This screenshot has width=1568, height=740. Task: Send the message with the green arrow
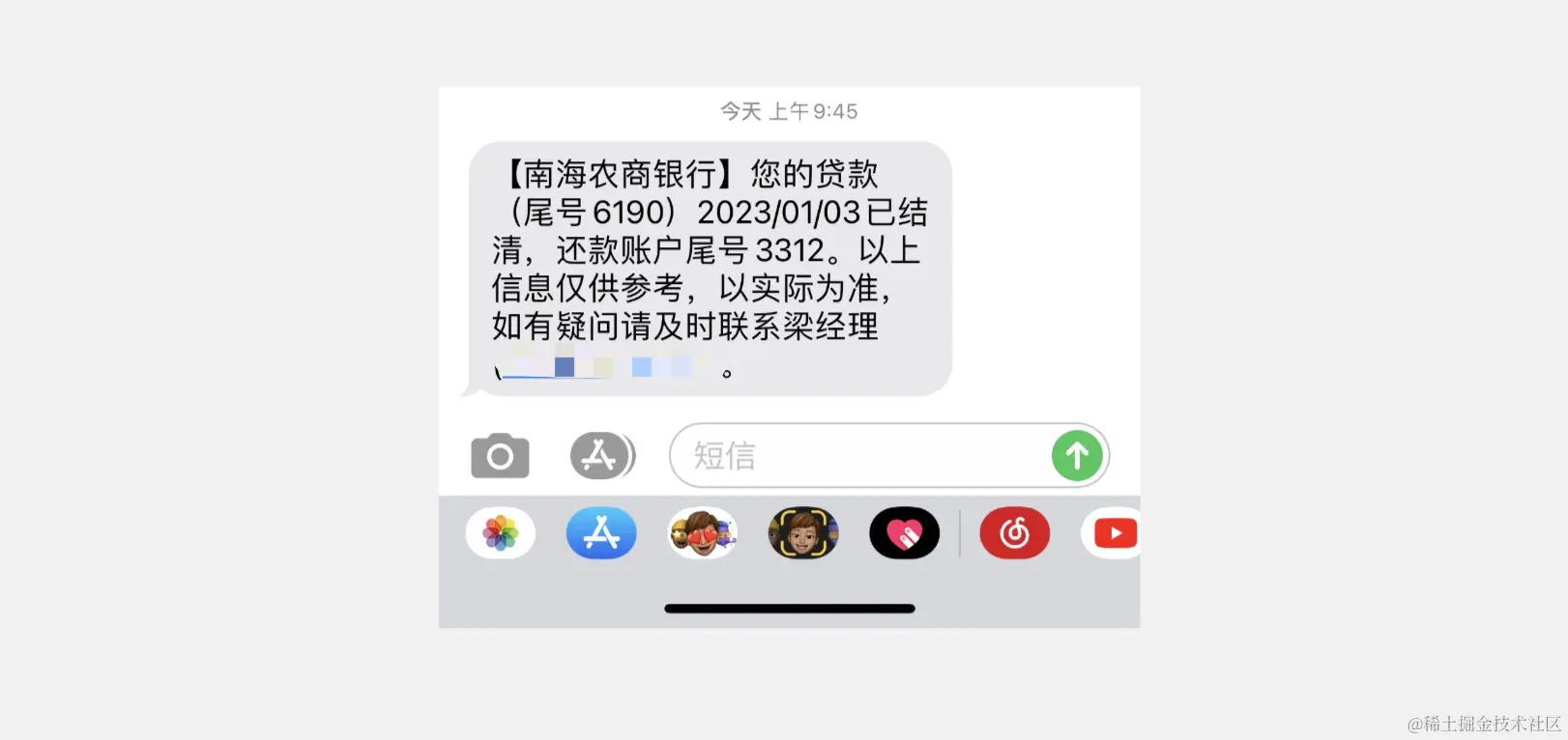pos(1077,456)
